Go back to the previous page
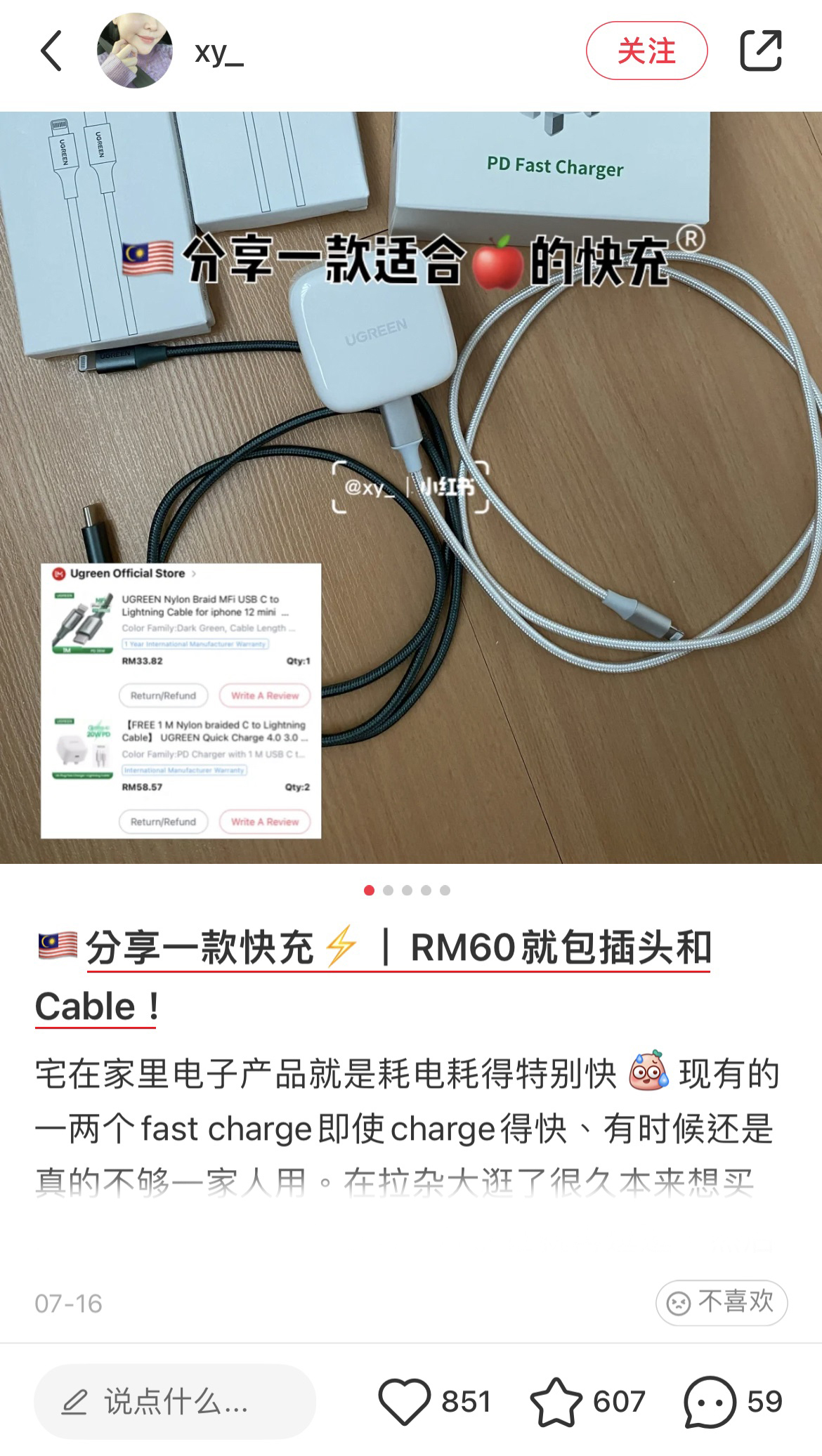This screenshot has width=822, height=1456. point(52,51)
